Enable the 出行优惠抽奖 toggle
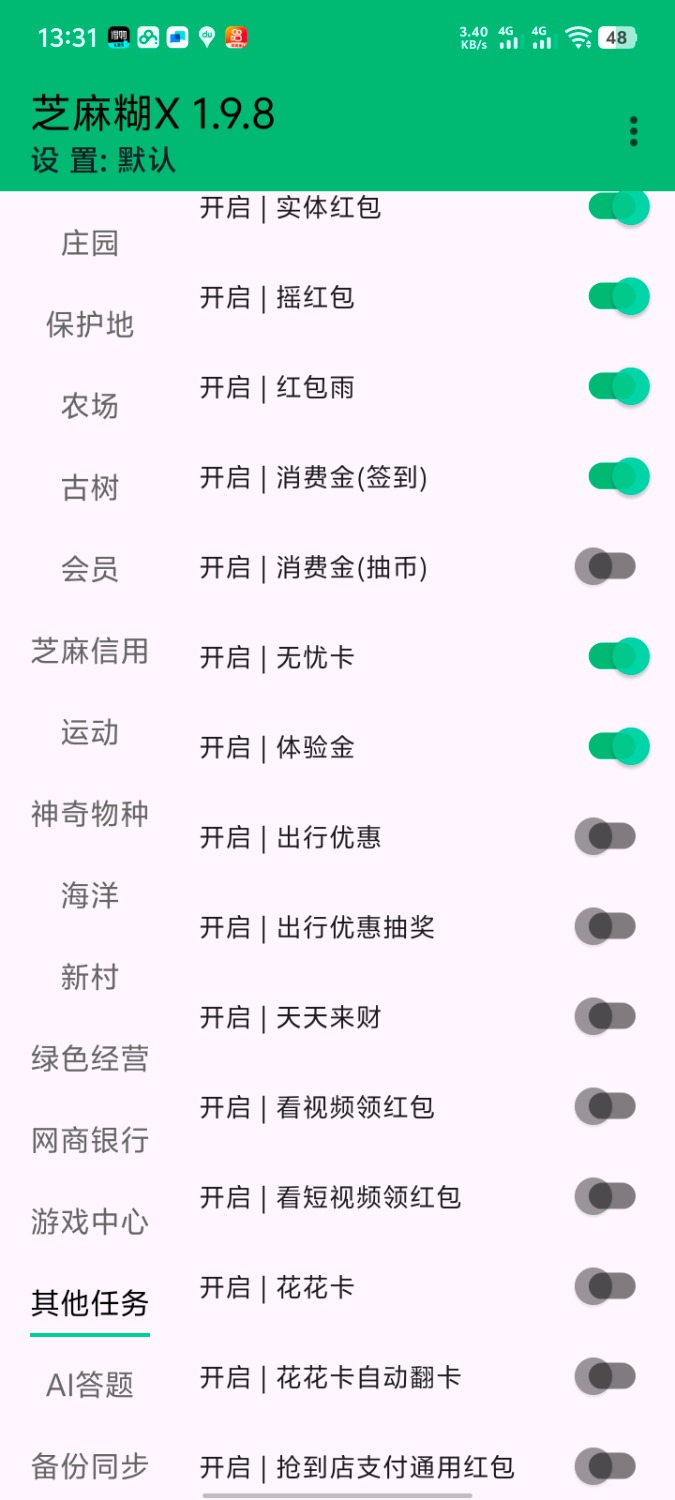This screenshot has height=1500, width=675. [x=606, y=927]
